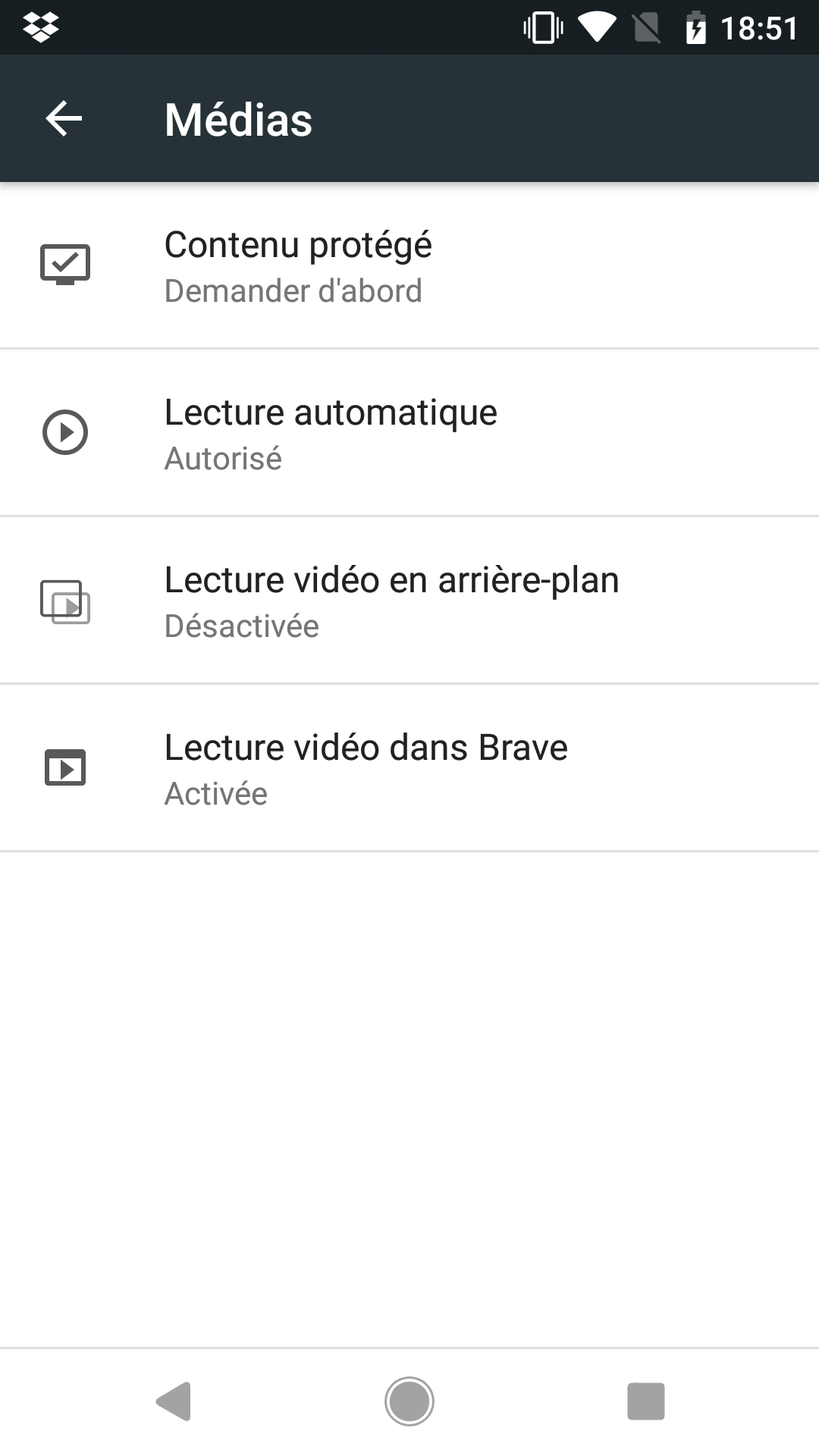
Task: Go back from the Médias screen
Action: pos(64,118)
